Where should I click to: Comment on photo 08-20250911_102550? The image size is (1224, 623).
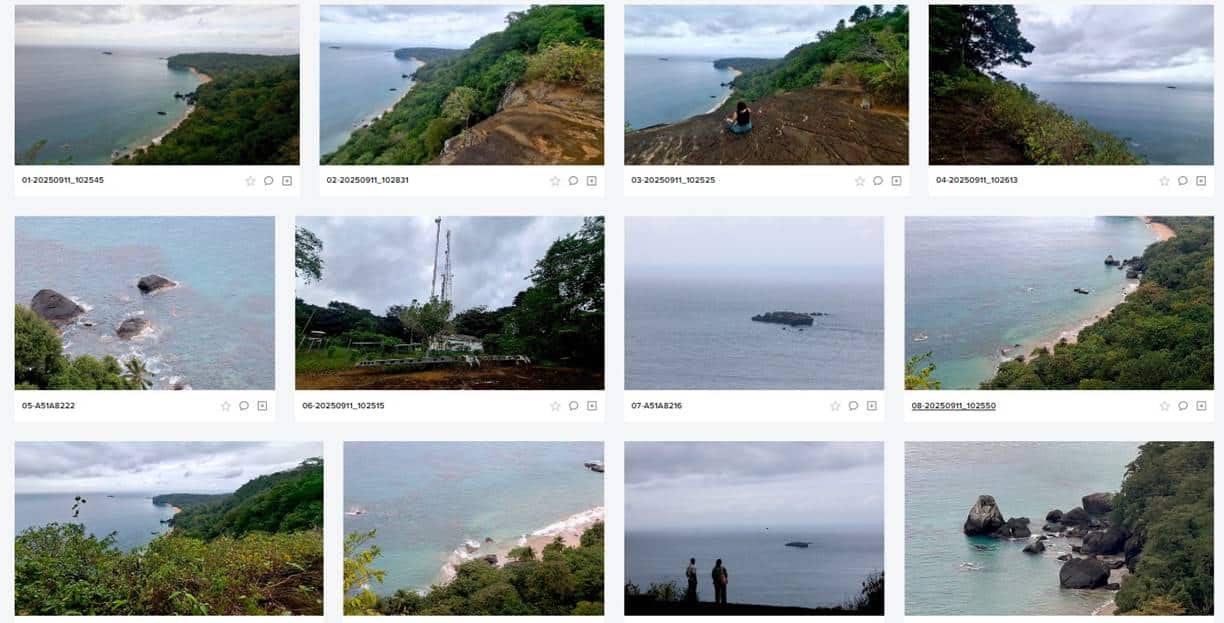pyautogui.click(x=1183, y=406)
